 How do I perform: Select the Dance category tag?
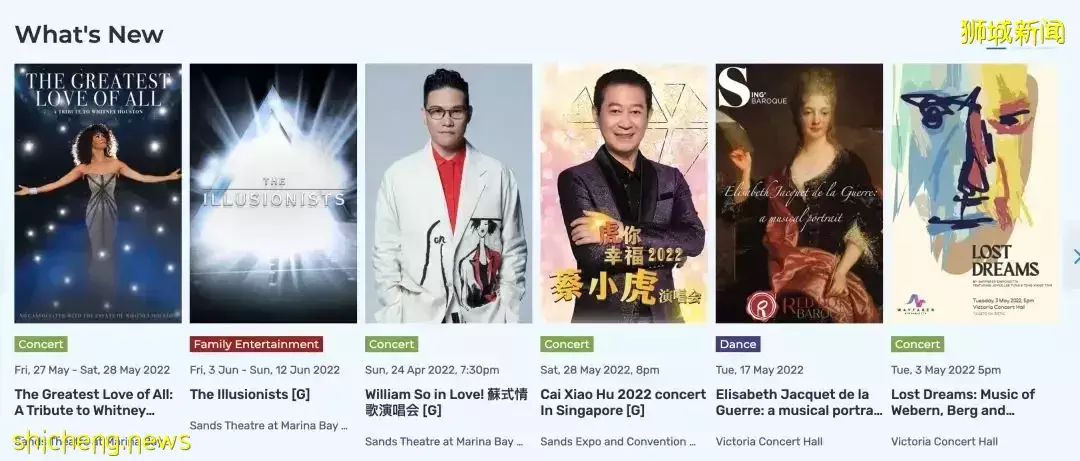[738, 344]
